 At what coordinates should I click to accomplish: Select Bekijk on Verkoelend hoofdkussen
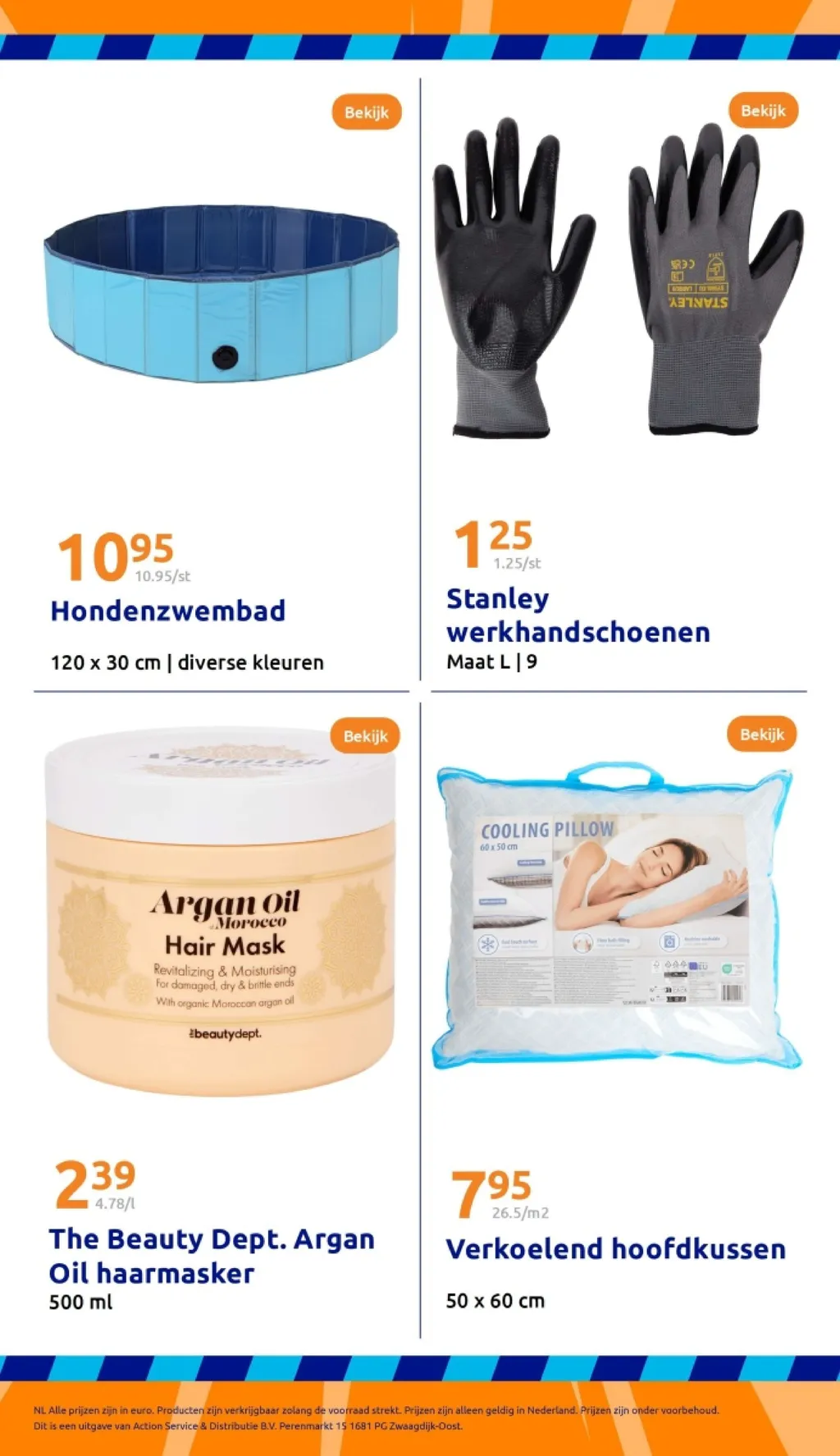[x=762, y=735]
